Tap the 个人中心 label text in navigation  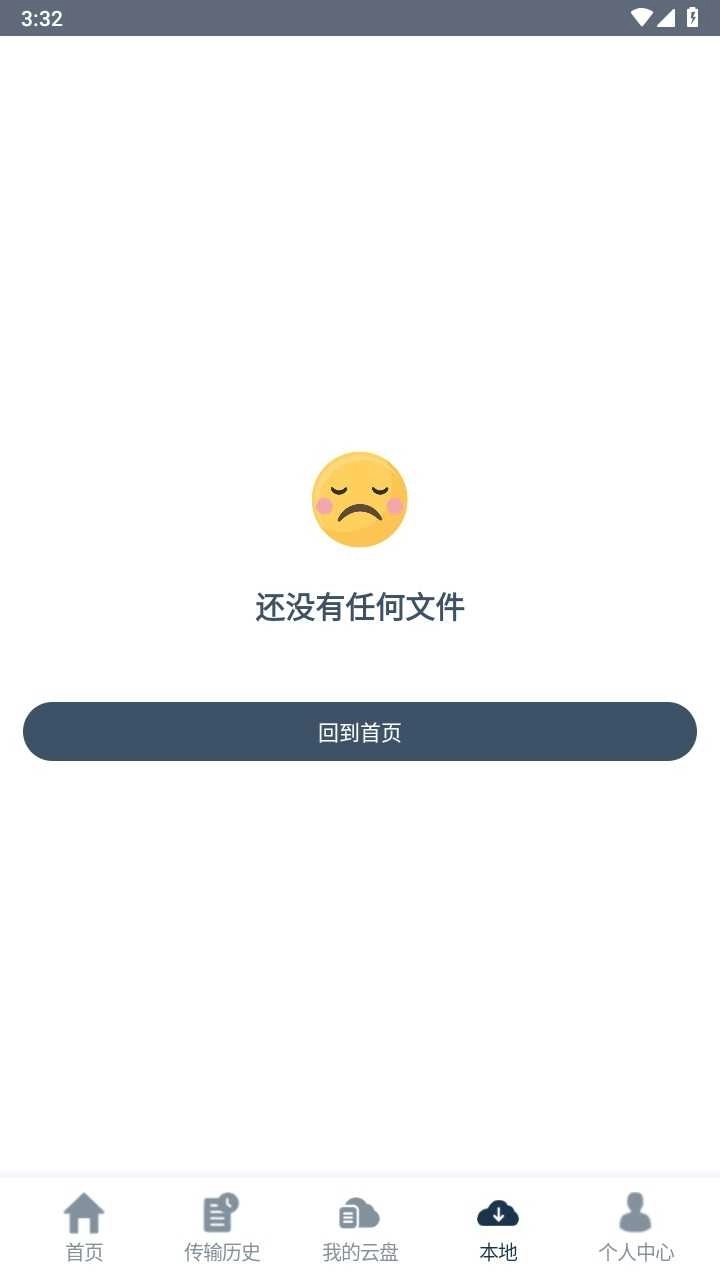(x=636, y=1251)
